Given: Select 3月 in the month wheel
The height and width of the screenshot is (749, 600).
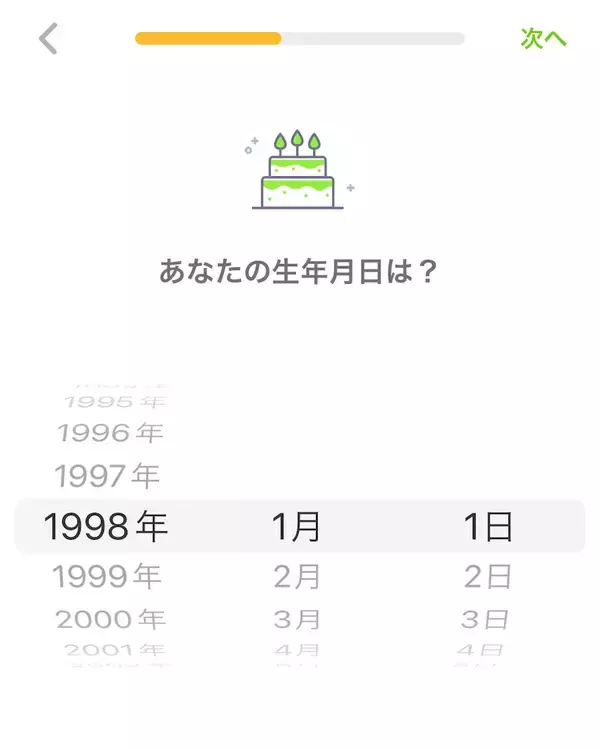Looking at the screenshot, I should 297,620.
